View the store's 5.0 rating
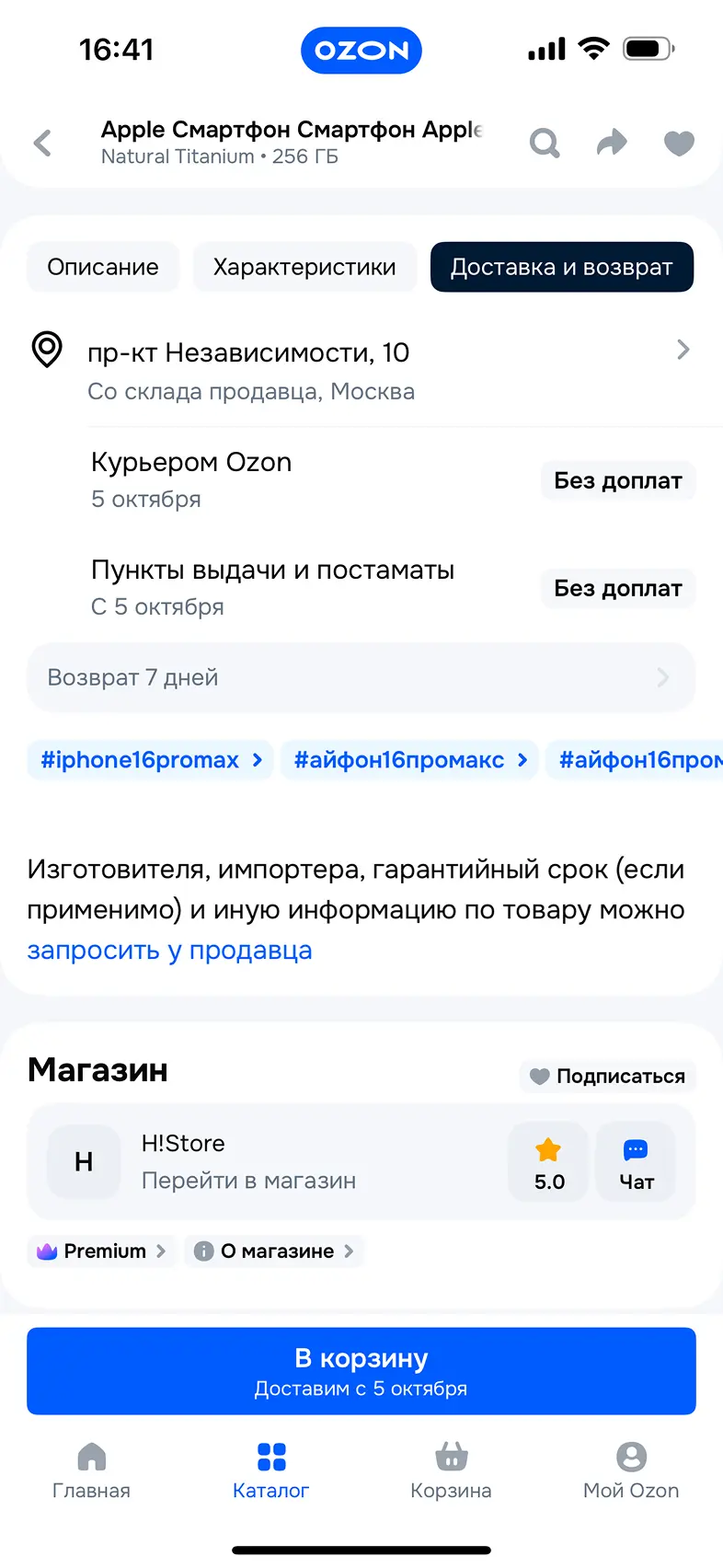The width and height of the screenshot is (723, 1568). (548, 1163)
